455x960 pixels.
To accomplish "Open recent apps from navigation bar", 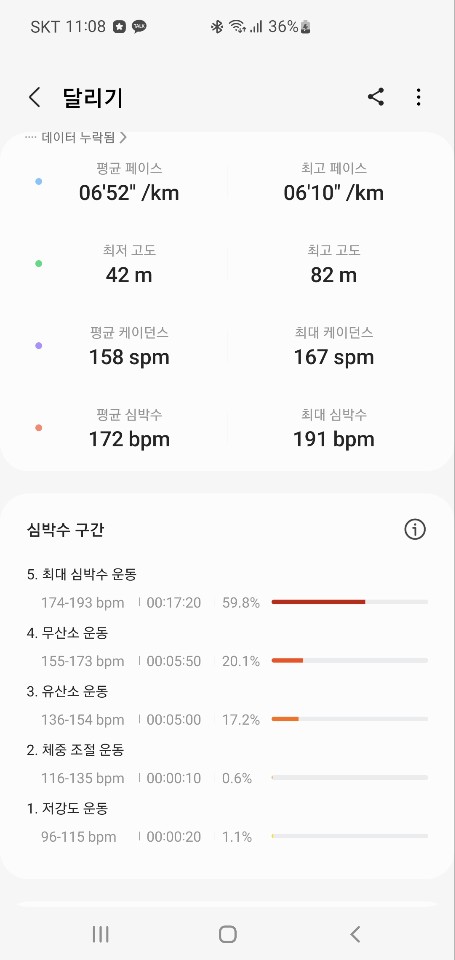I will 100,934.
